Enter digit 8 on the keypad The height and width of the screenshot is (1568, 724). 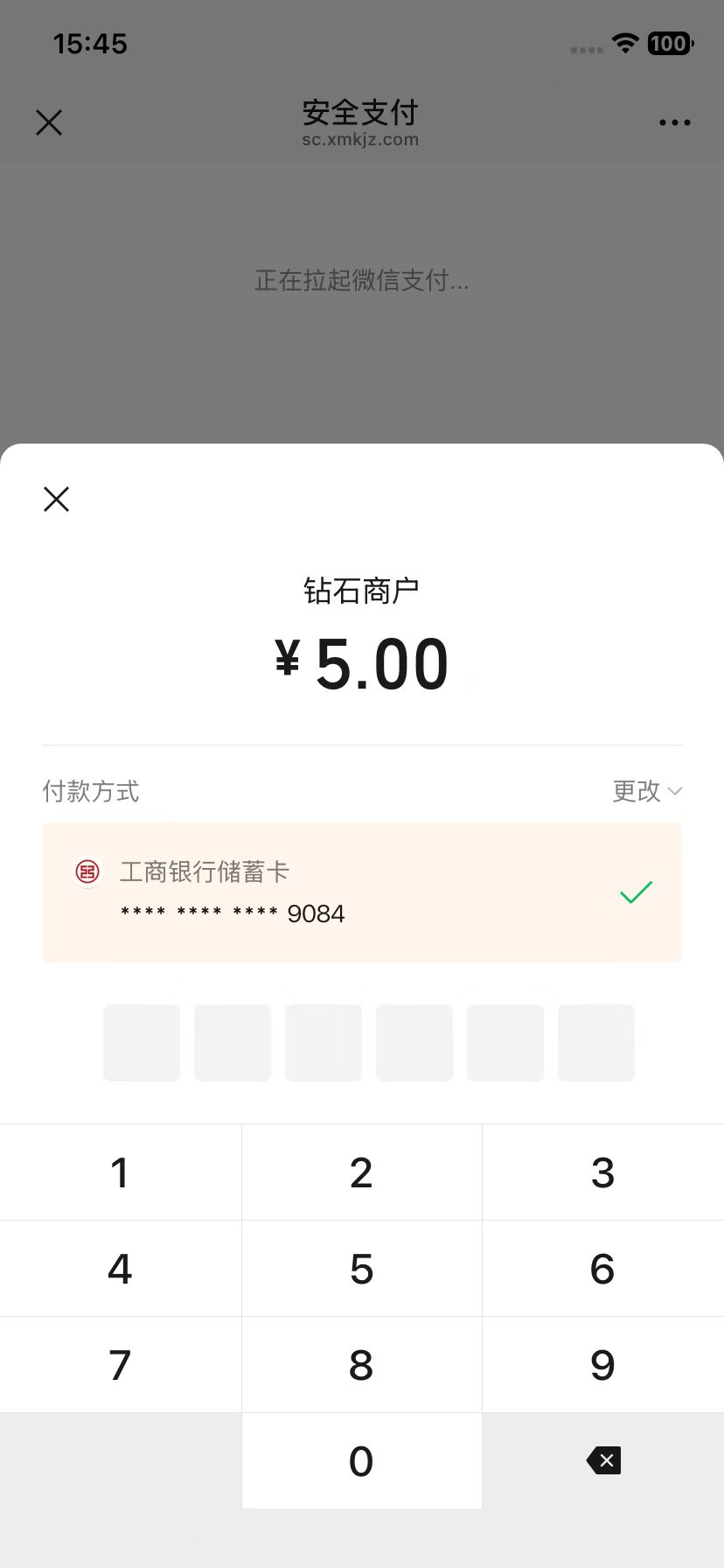pos(361,1365)
